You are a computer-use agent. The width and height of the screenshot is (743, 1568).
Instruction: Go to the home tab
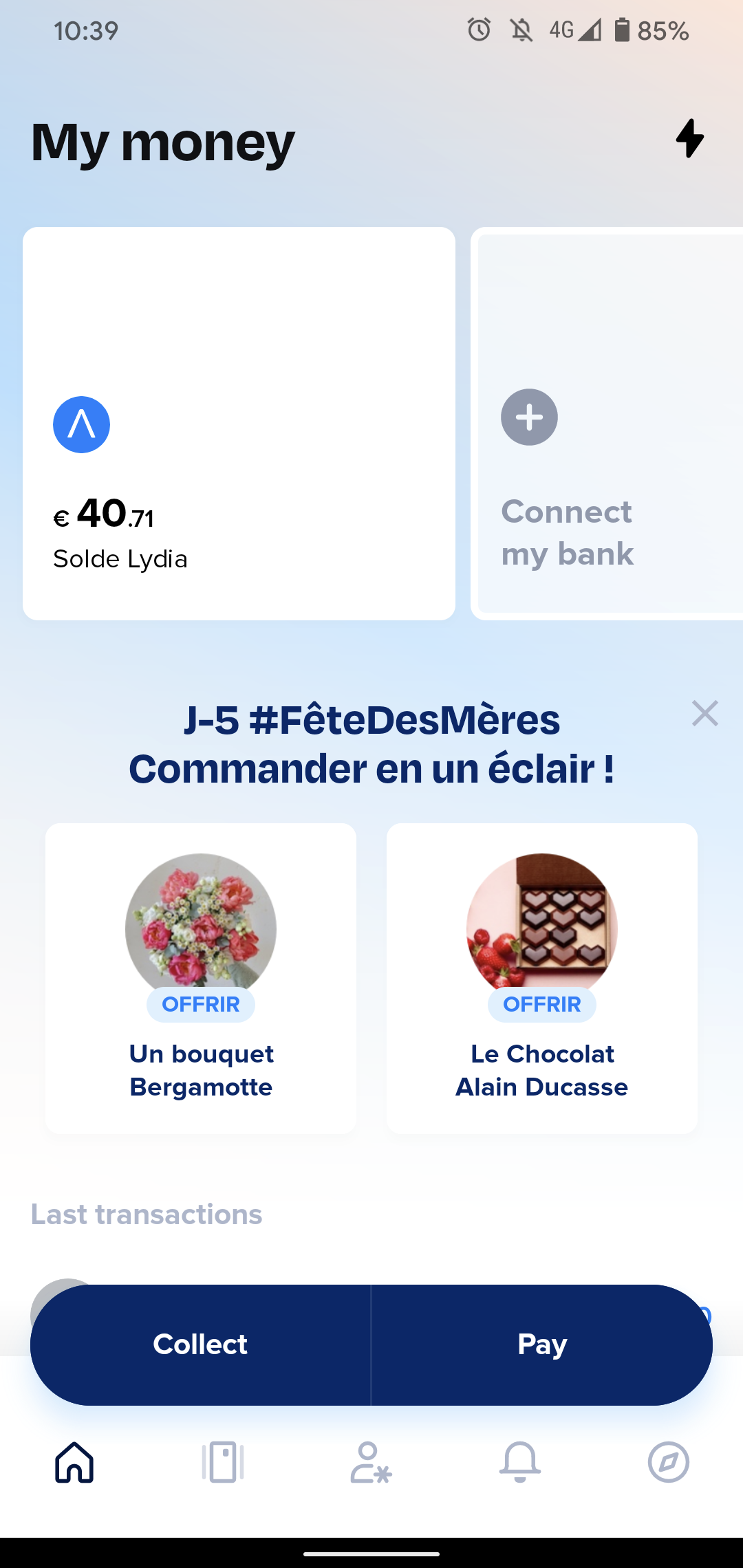pyautogui.click(x=74, y=1462)
